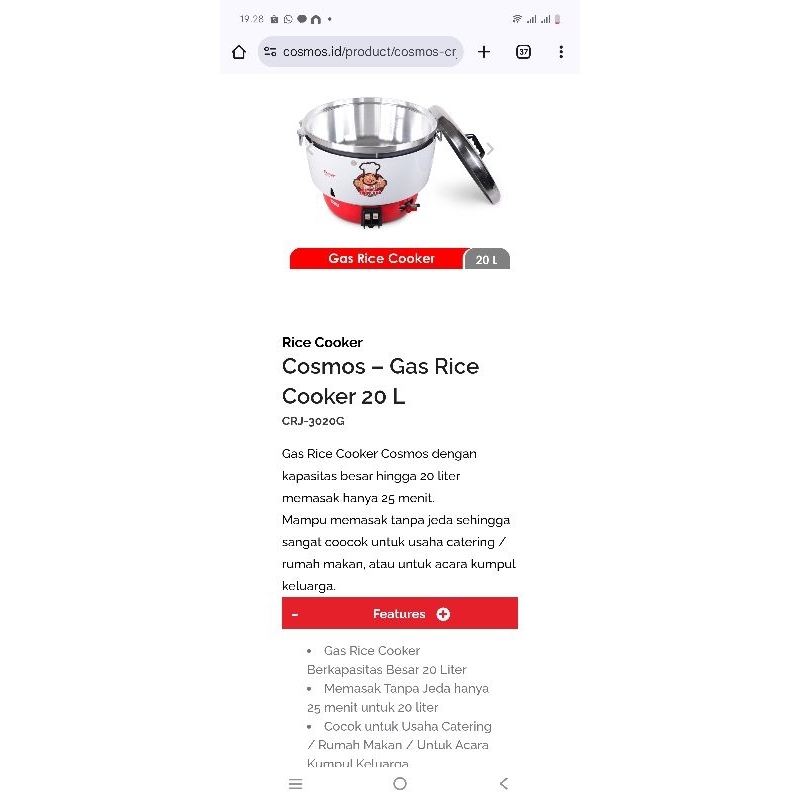Show the next product image
This screenshot has height=800, width=800.
(x=490, y=150)
